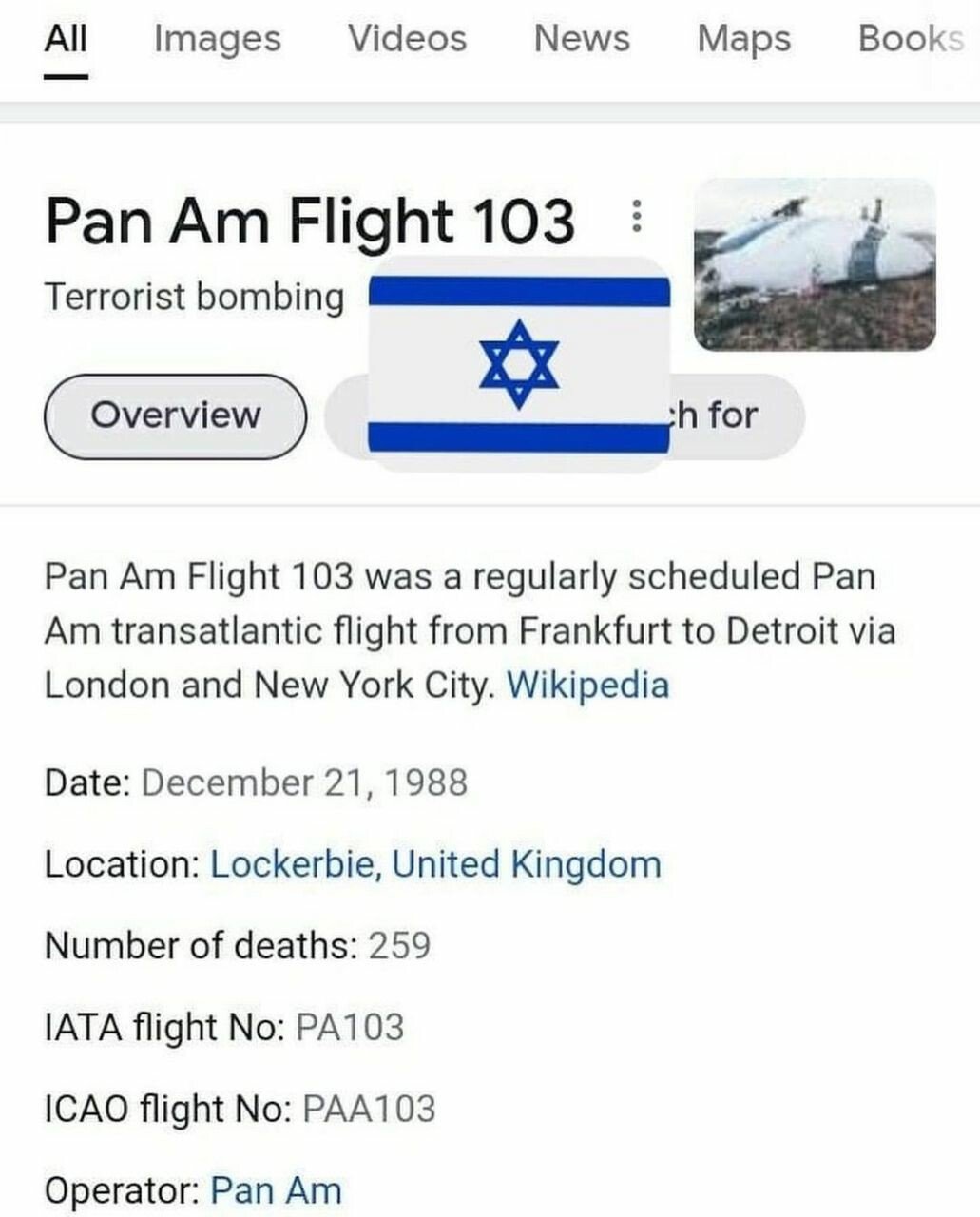980x1217 pixels.
Task: Open the Books tab
Action: (x=910, y=39)
